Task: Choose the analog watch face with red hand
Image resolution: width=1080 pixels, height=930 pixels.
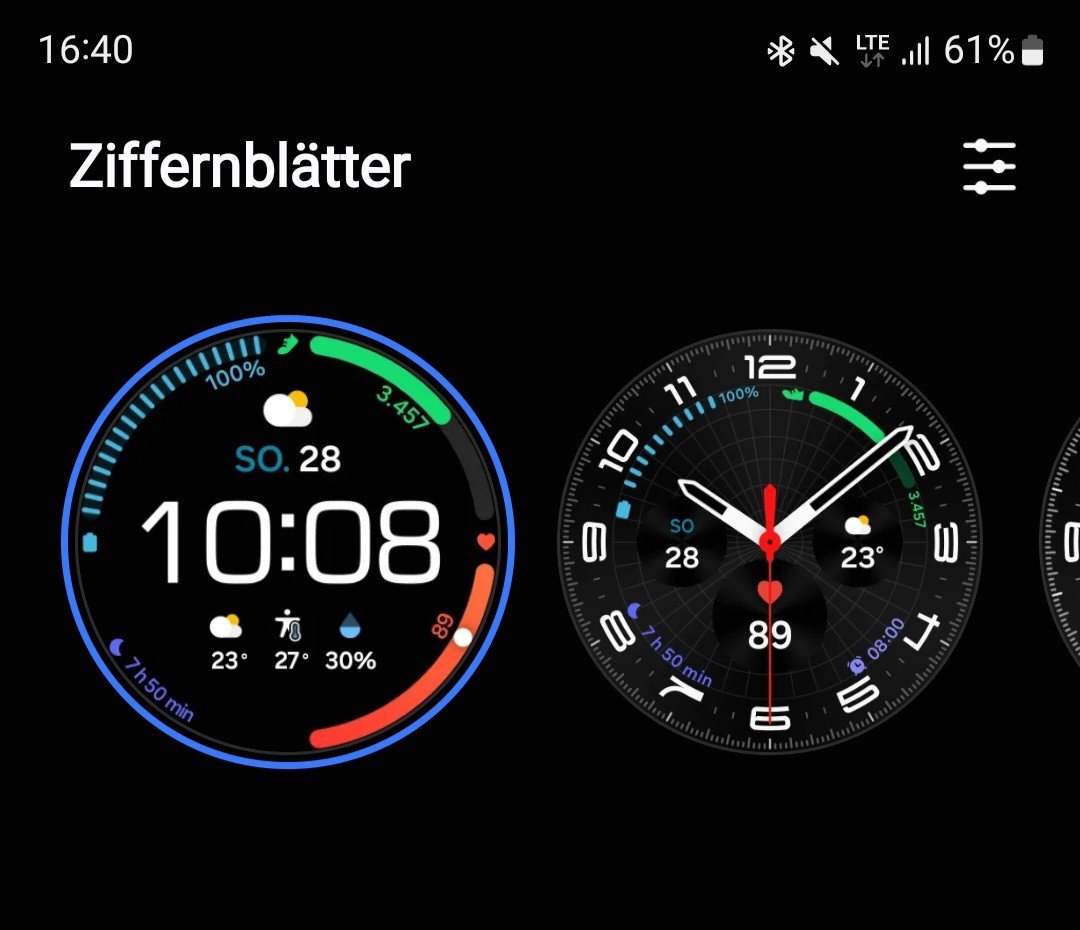Action: pyautogui.click(x=769, y=542)
